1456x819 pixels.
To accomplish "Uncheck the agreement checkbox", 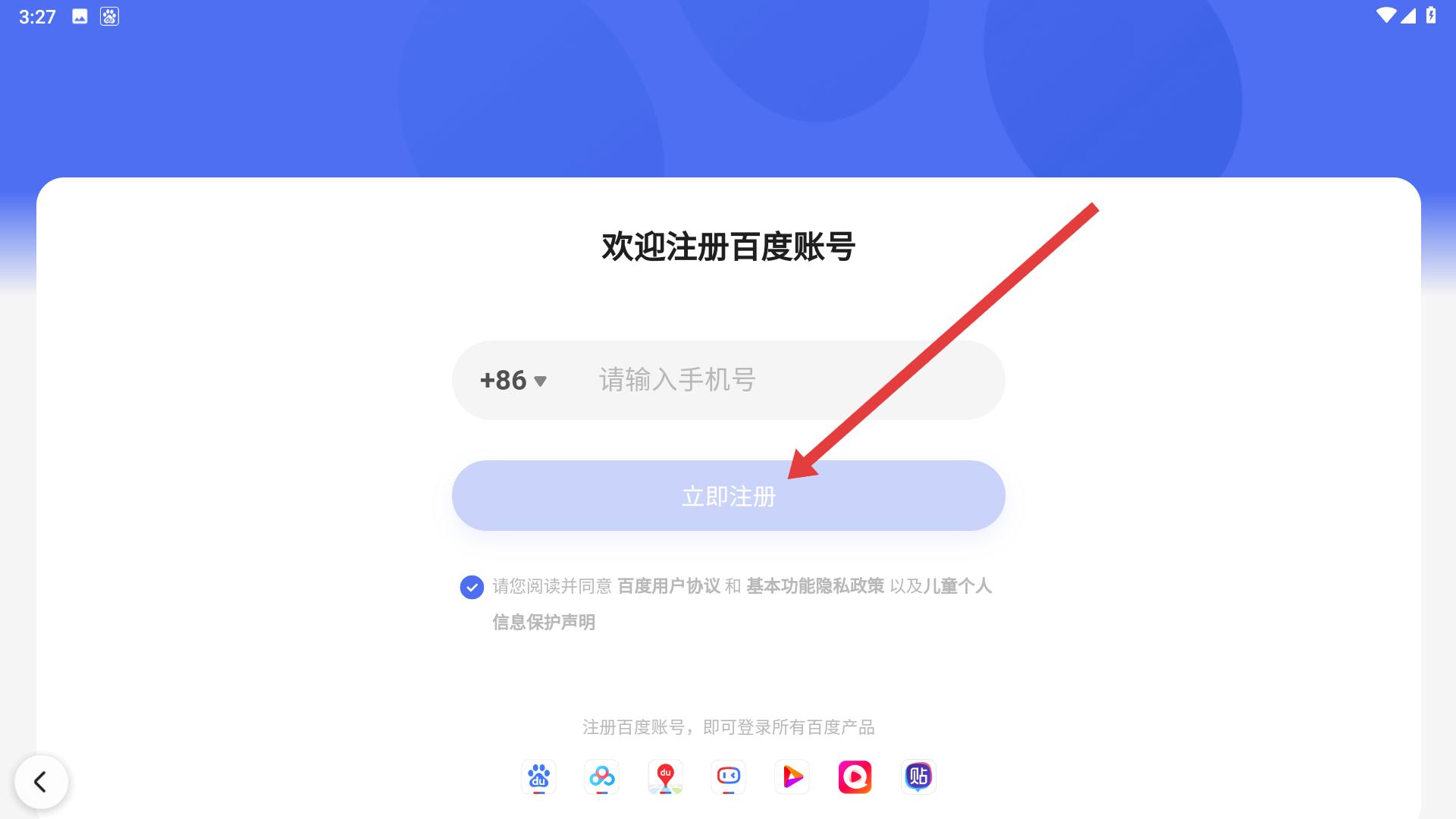I will click(472, 587).
